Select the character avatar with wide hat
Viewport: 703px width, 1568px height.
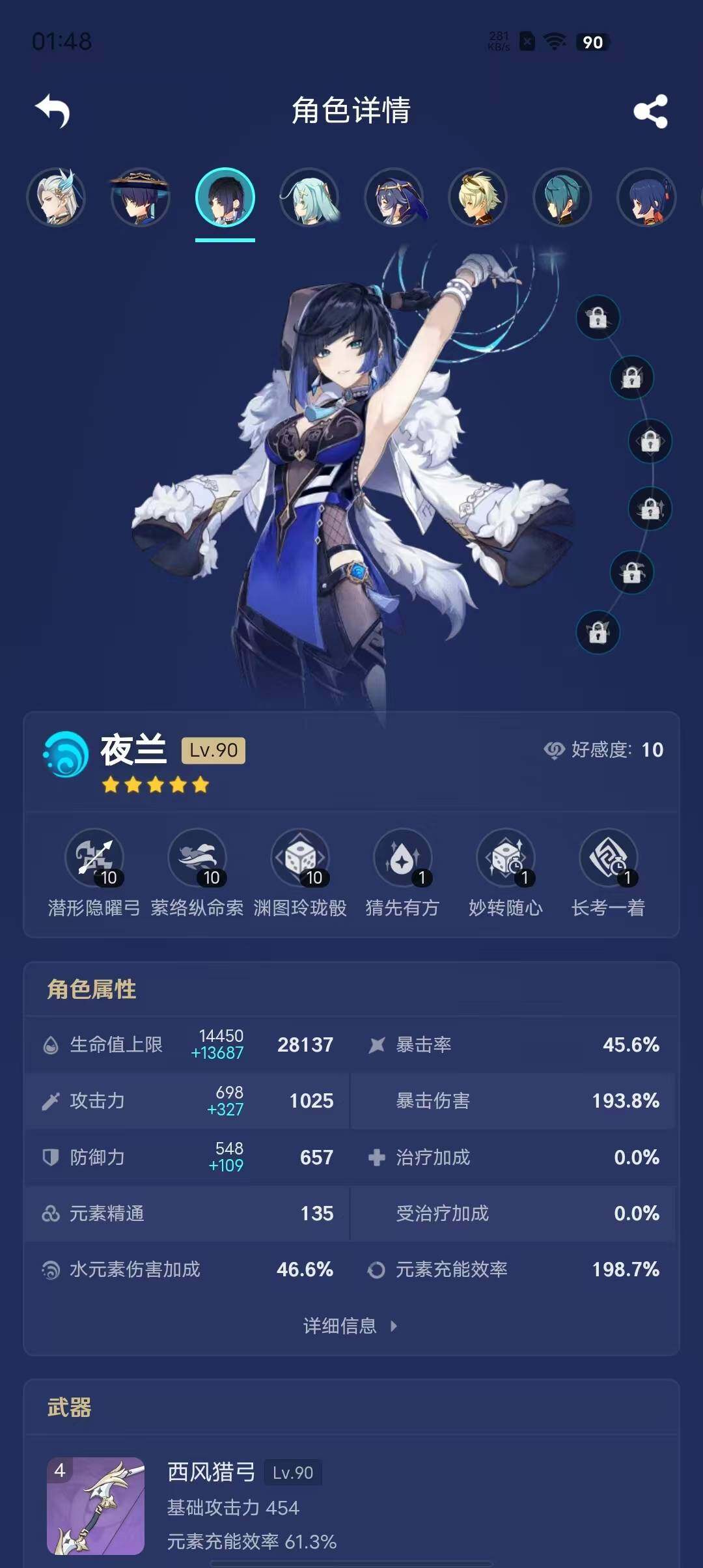coord(140,197)
